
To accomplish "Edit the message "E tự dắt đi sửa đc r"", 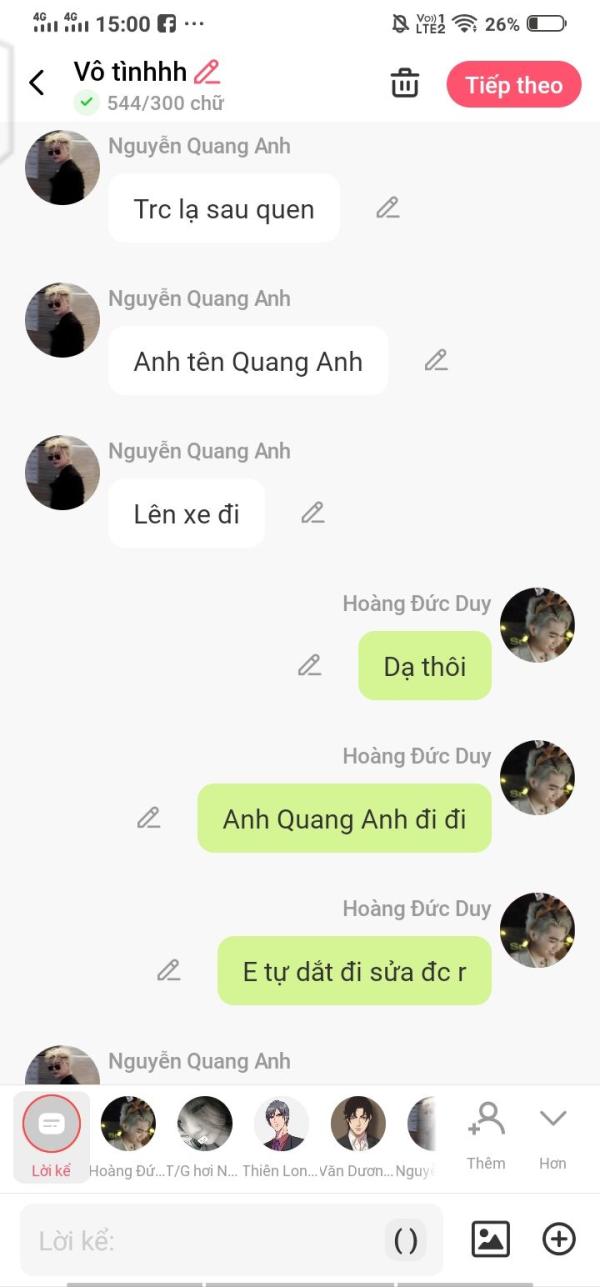I will click(x=169, y=970).
